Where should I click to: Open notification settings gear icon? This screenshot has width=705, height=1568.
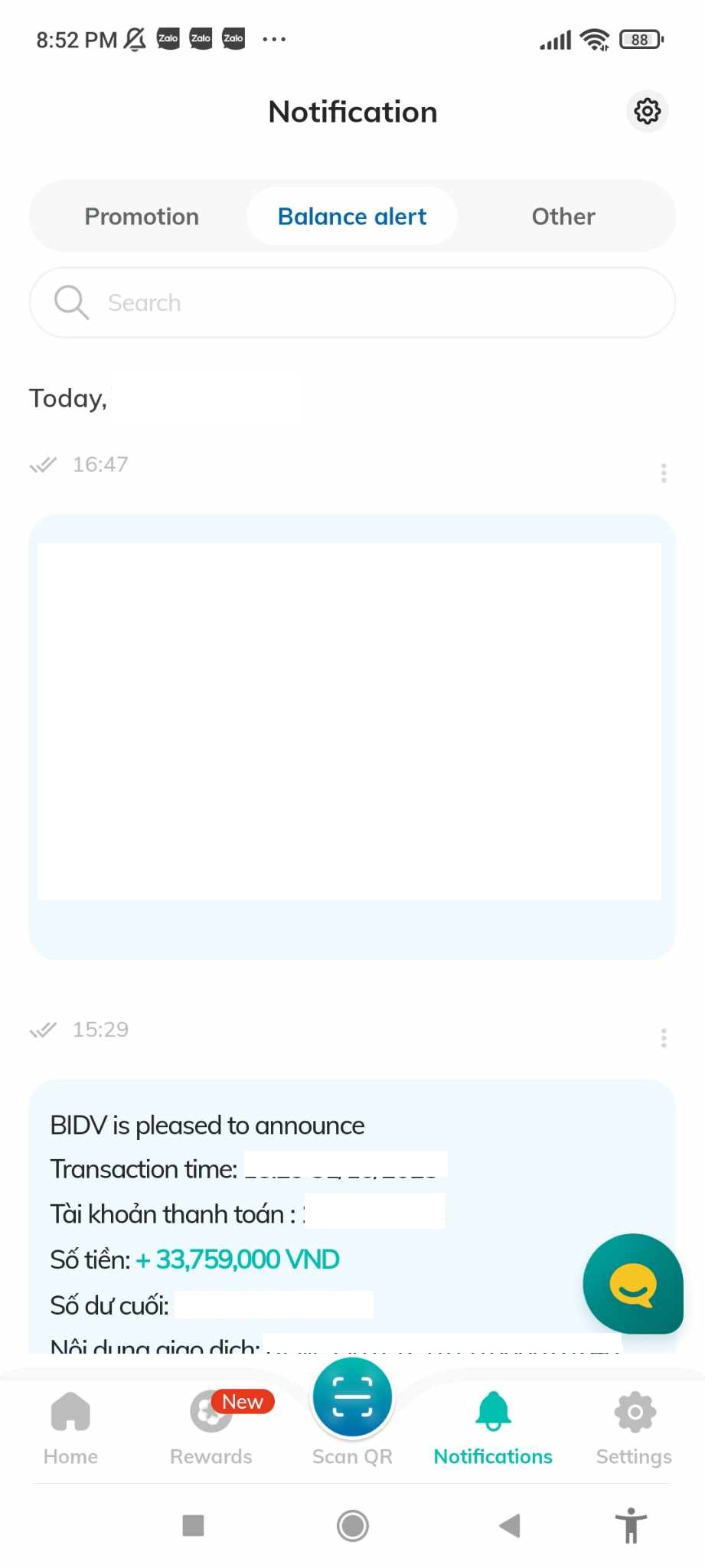tap(647, 112)
